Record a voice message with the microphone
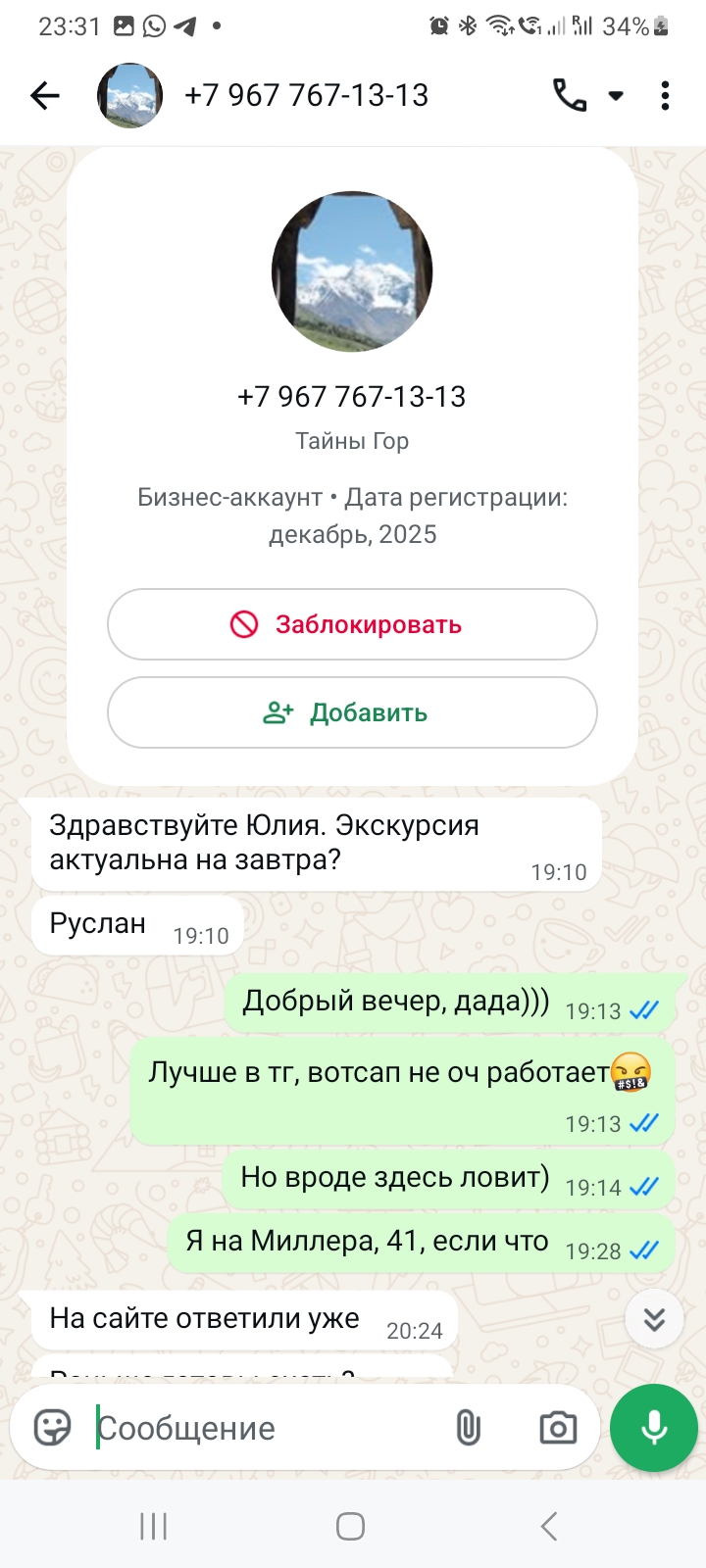This screenshot has width=706, height=1568. [654, 1428]
